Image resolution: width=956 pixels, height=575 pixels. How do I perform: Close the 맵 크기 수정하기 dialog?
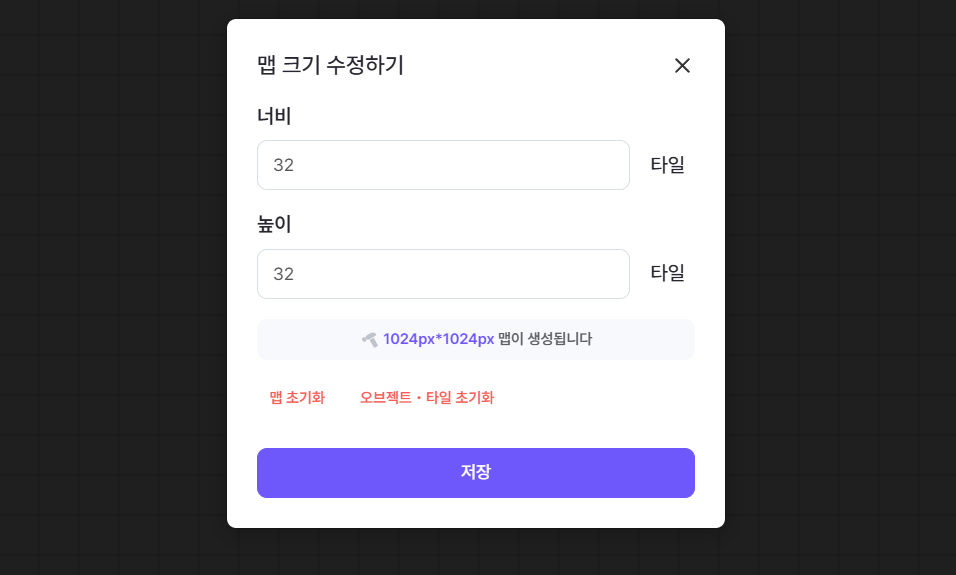point(682,66)
